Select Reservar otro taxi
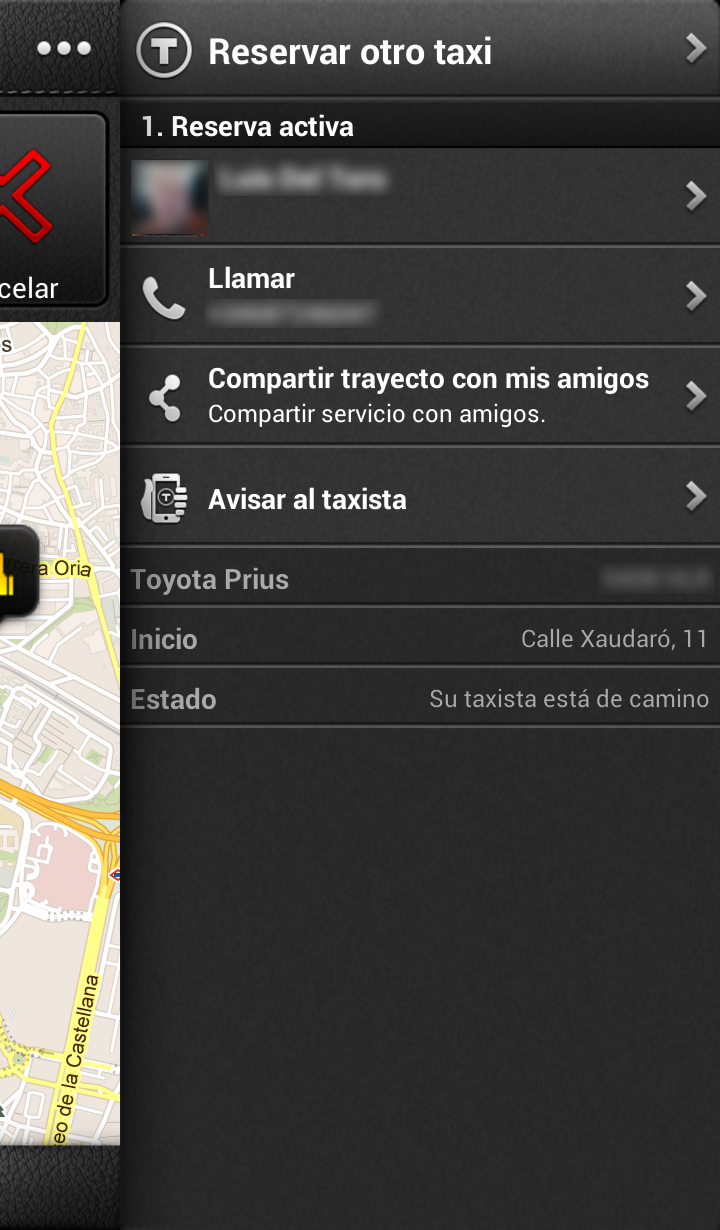Viewport: 720px width, 1230px height. tap(420, 50)
